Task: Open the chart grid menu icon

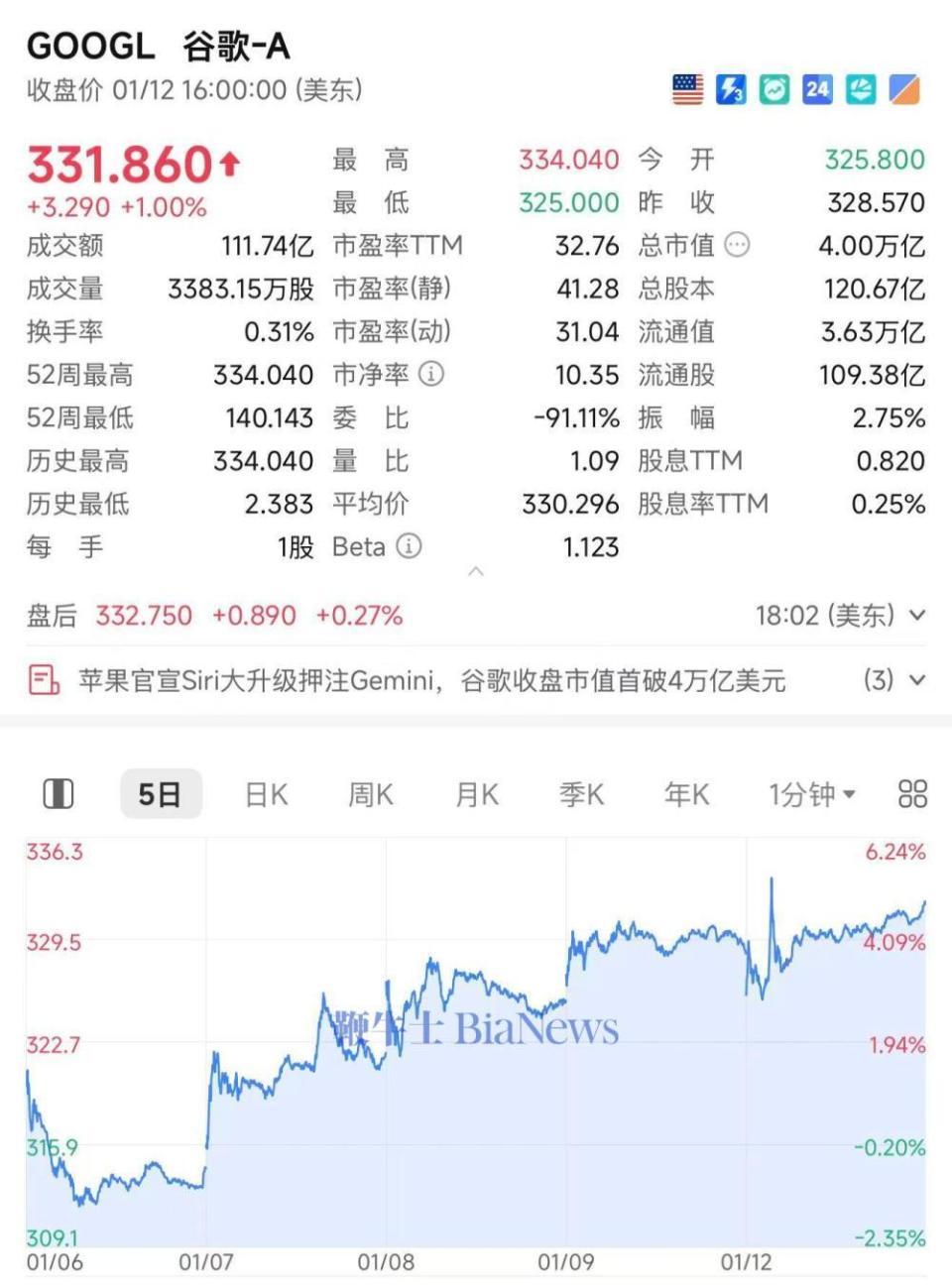Action: [x=909, y=793]
